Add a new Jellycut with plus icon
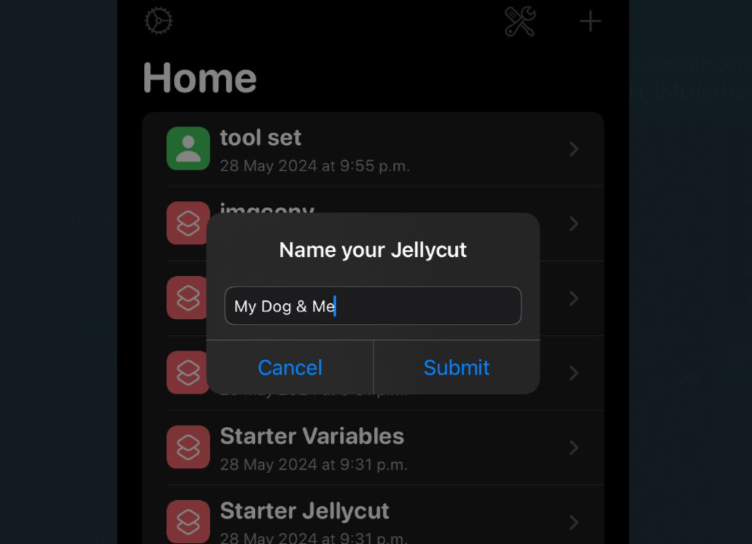752x544 pixels. point(590,21)
